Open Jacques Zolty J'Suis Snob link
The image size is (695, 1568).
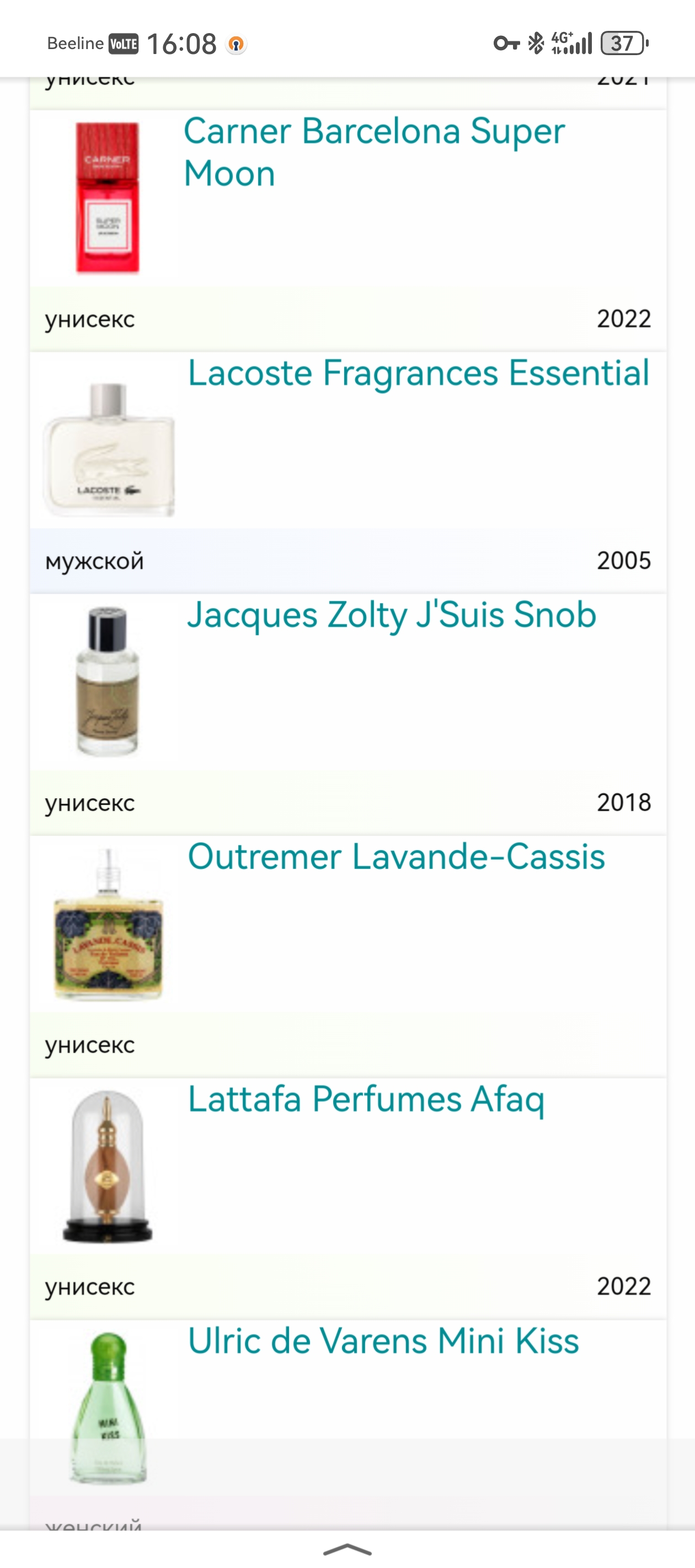pos(391,615)
